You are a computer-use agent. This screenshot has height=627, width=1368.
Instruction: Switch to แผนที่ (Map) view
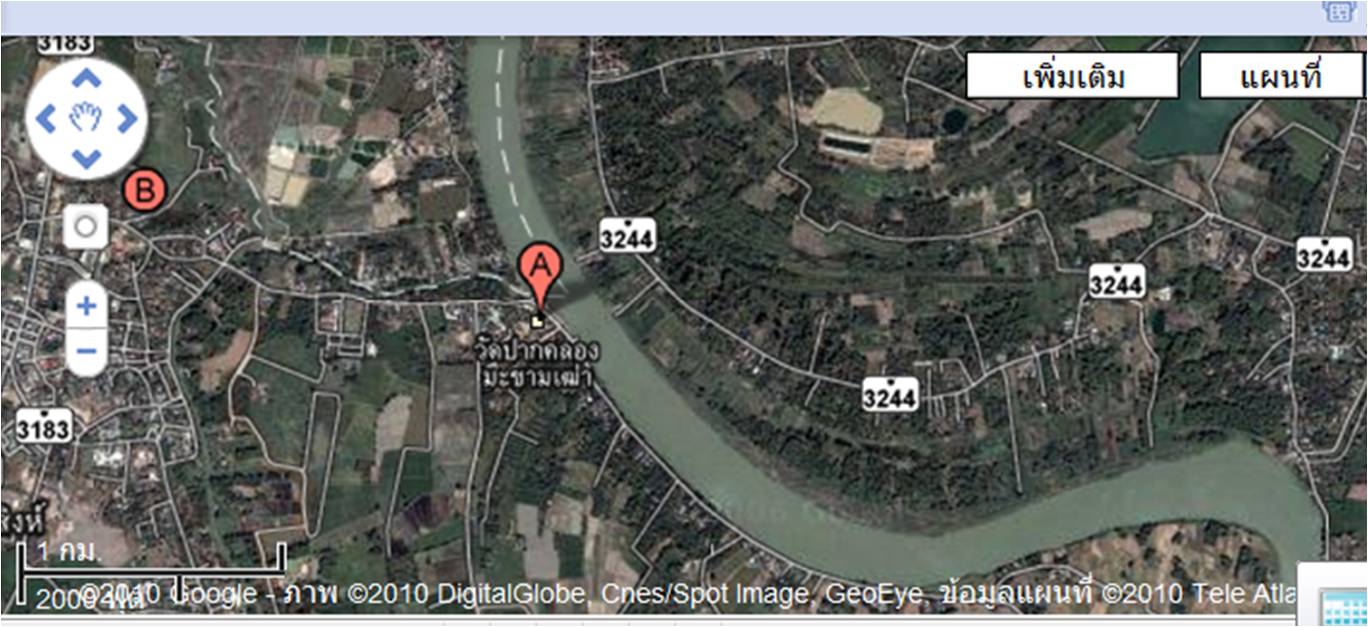(1280, 76)
